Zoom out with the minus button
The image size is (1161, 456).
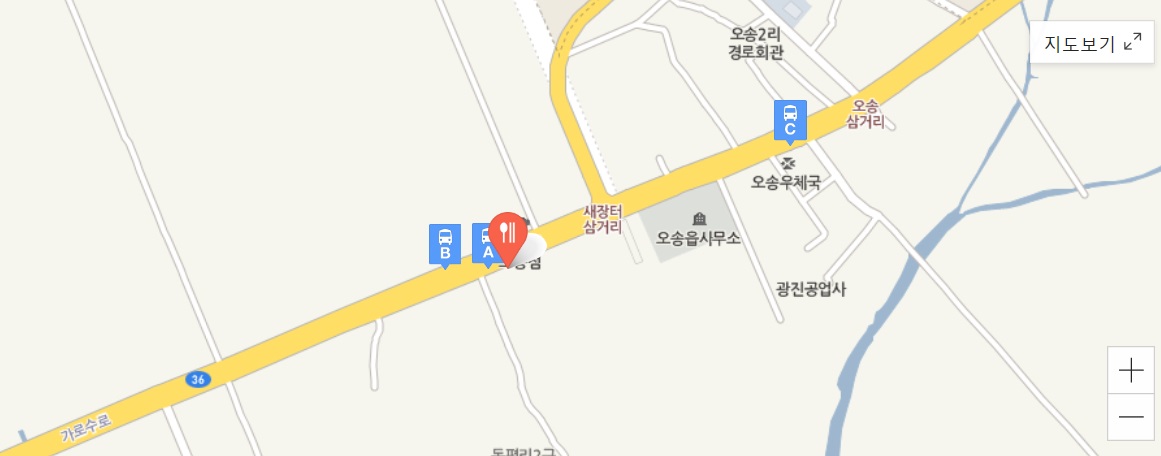coord(1131,417)
